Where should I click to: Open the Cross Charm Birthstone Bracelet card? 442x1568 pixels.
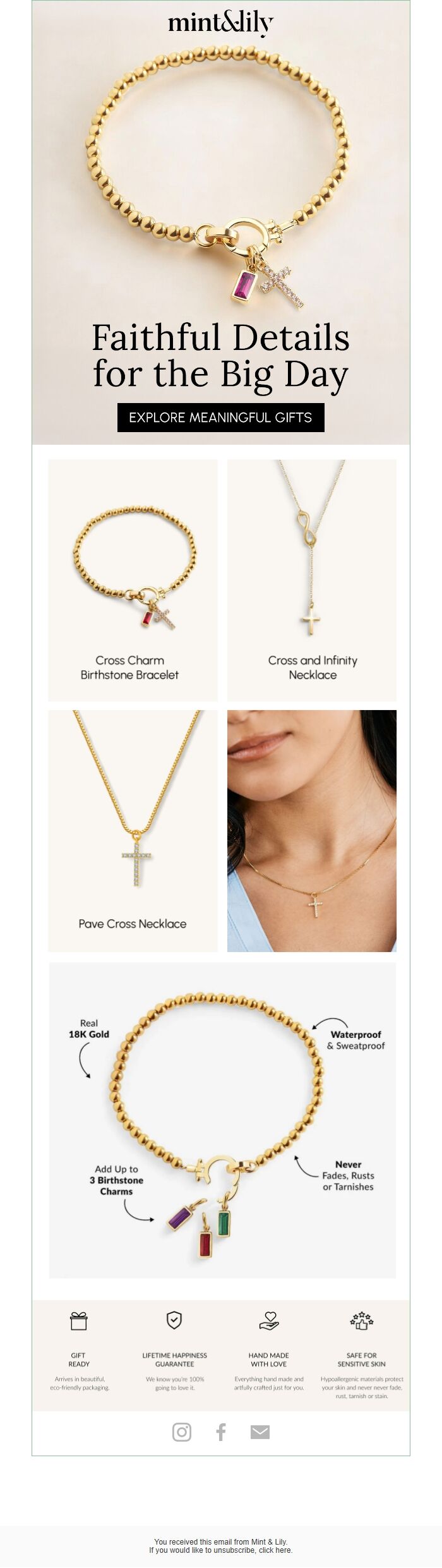pos(133,579)
